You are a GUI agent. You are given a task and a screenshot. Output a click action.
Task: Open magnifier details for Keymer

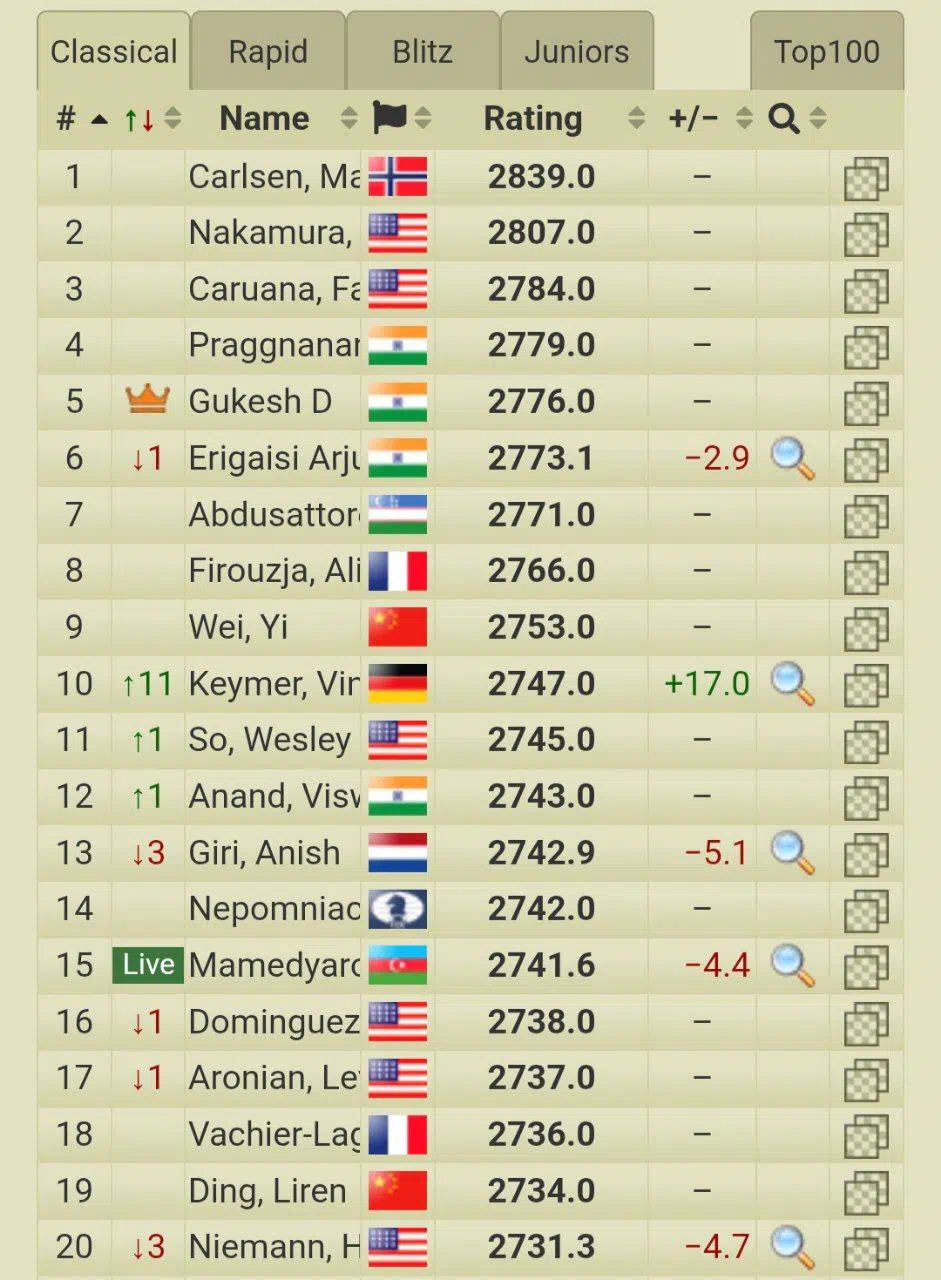click(x=792, y=685)
